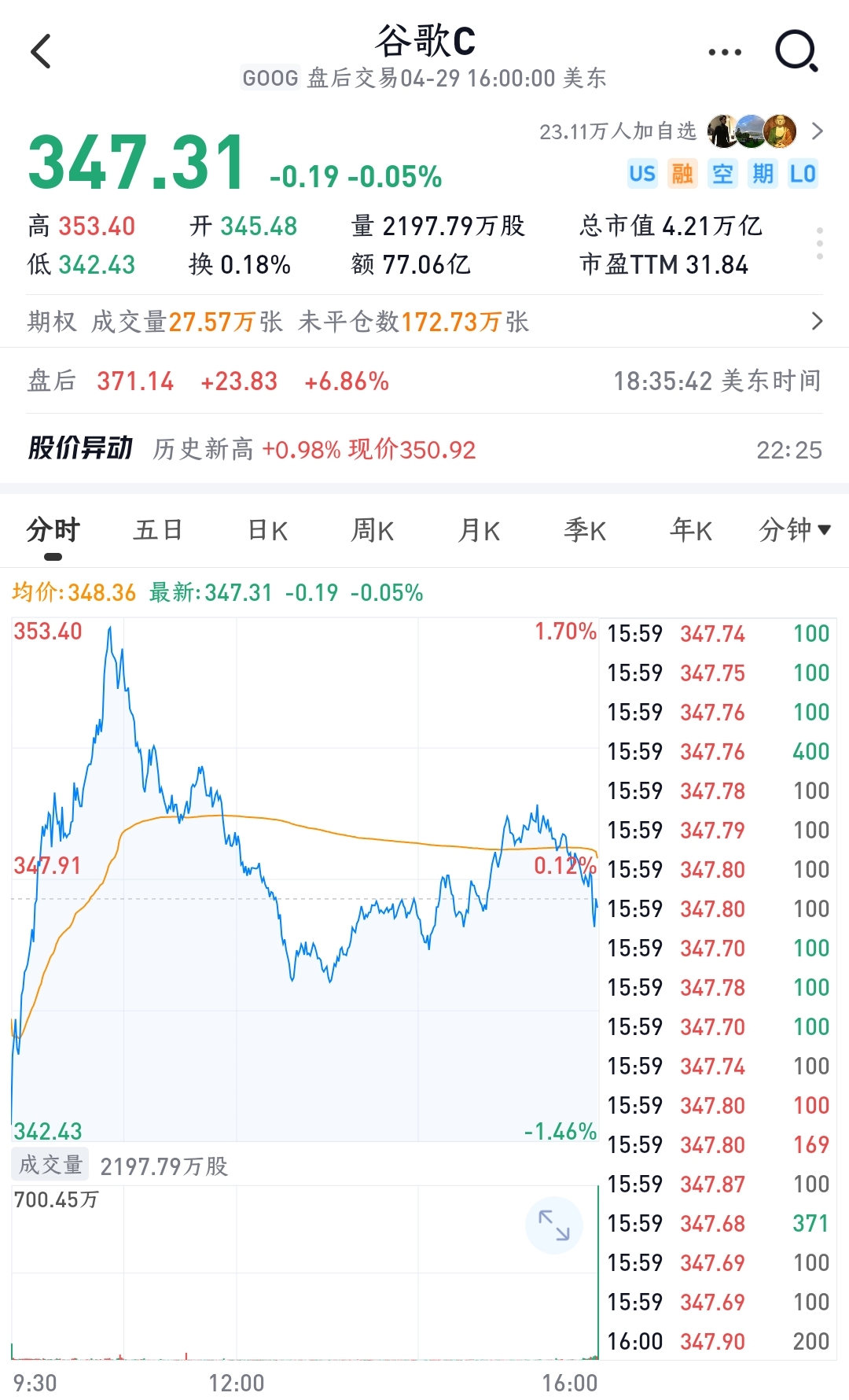This screenshot has width=849, height=1400.
Task: Toggle the 融 margin trading badge
Action: [681, 173]
